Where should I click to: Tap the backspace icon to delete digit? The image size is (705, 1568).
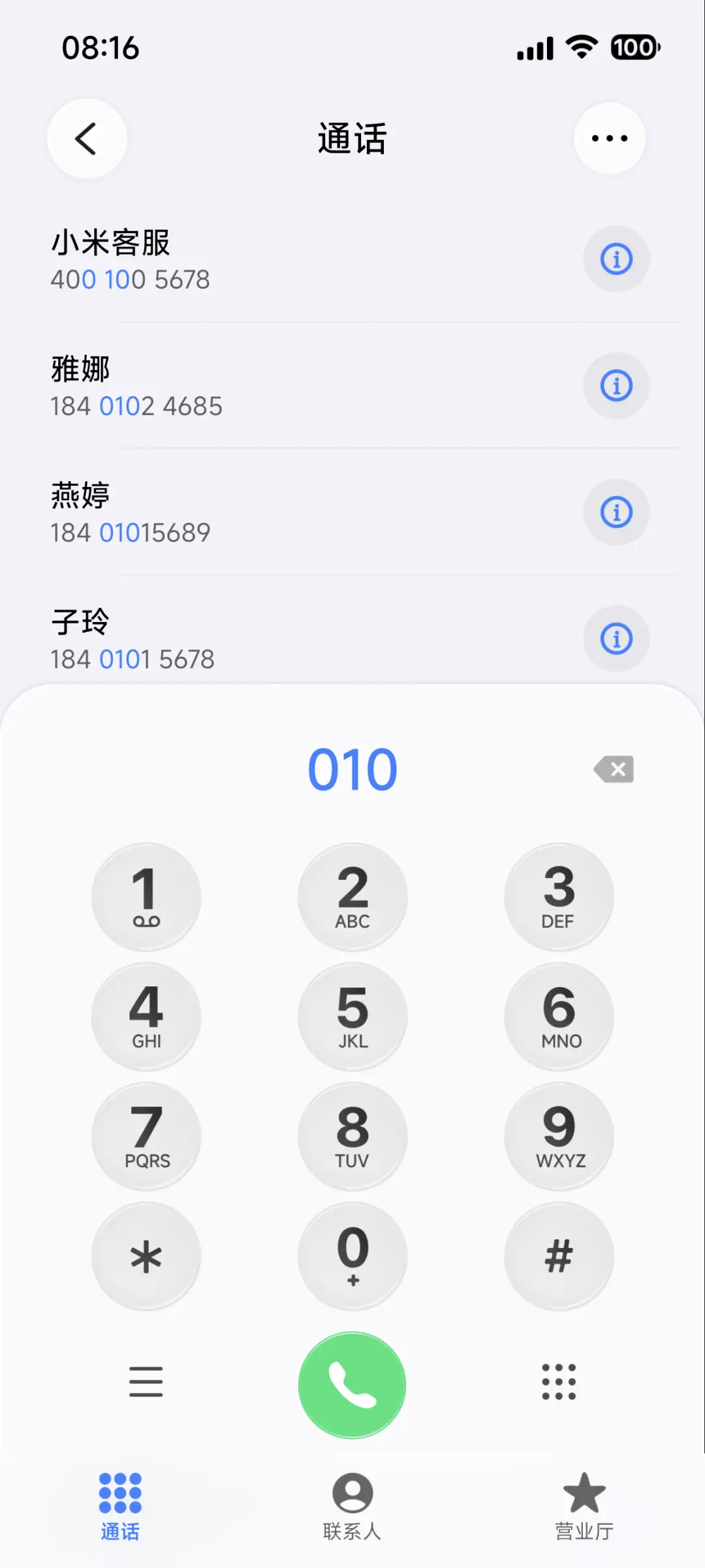pyautogui.click(x=612, y=768)
